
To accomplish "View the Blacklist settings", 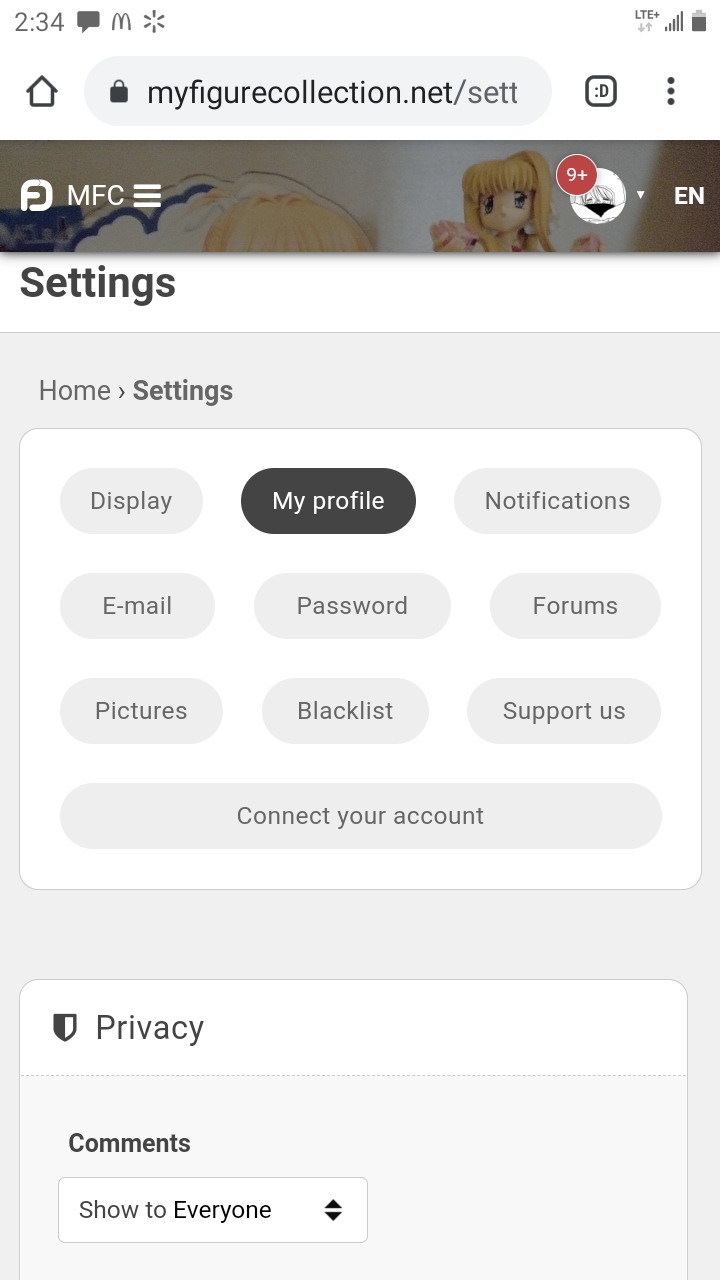I will pyautogui.click(x=345, y=711).
